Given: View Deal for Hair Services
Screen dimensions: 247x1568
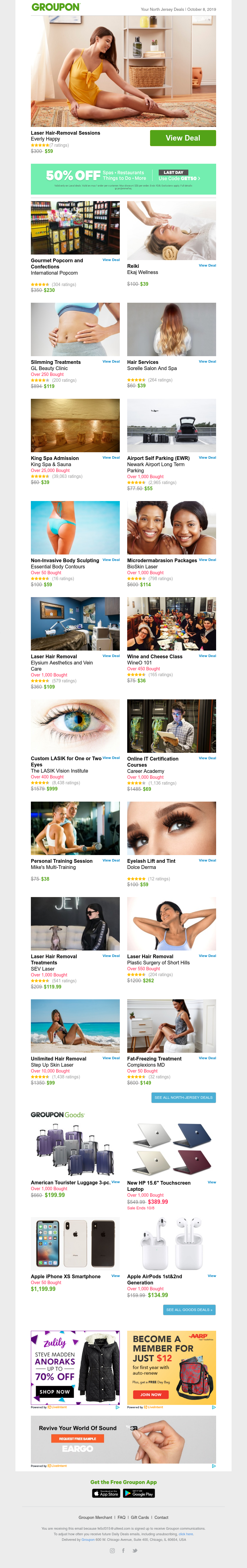Looking at the screenshot, I should (207, 361).
